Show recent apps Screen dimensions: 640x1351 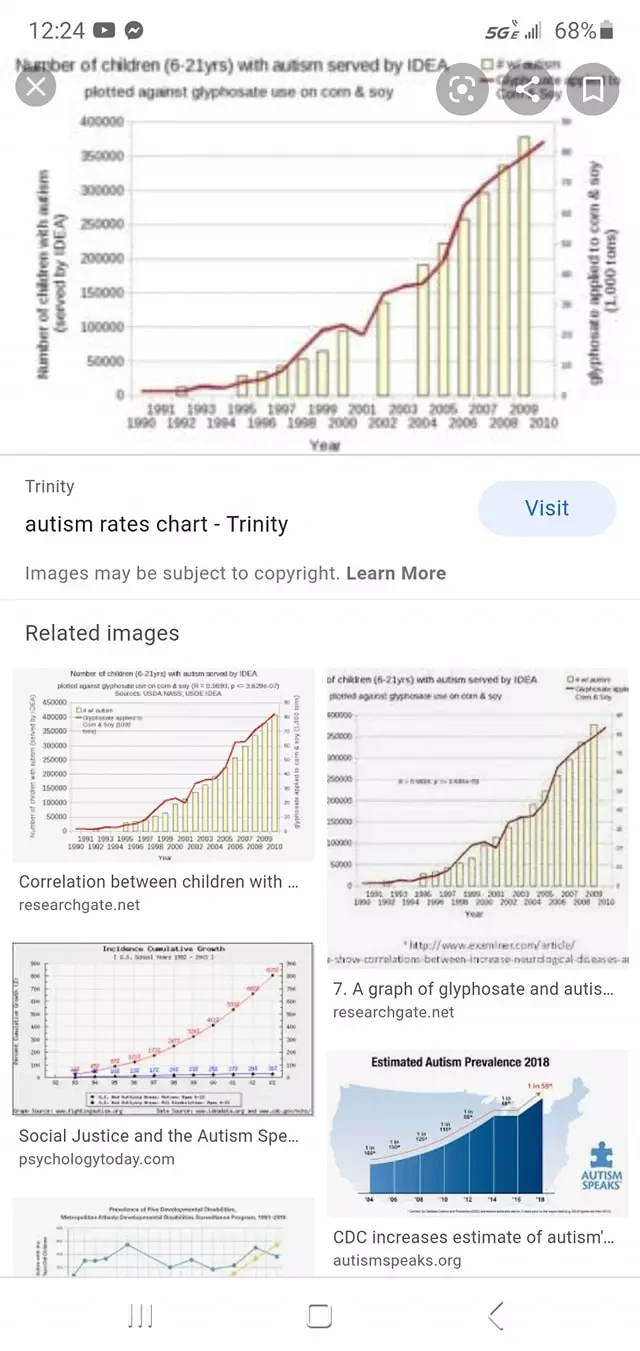tap(141, 1316)
